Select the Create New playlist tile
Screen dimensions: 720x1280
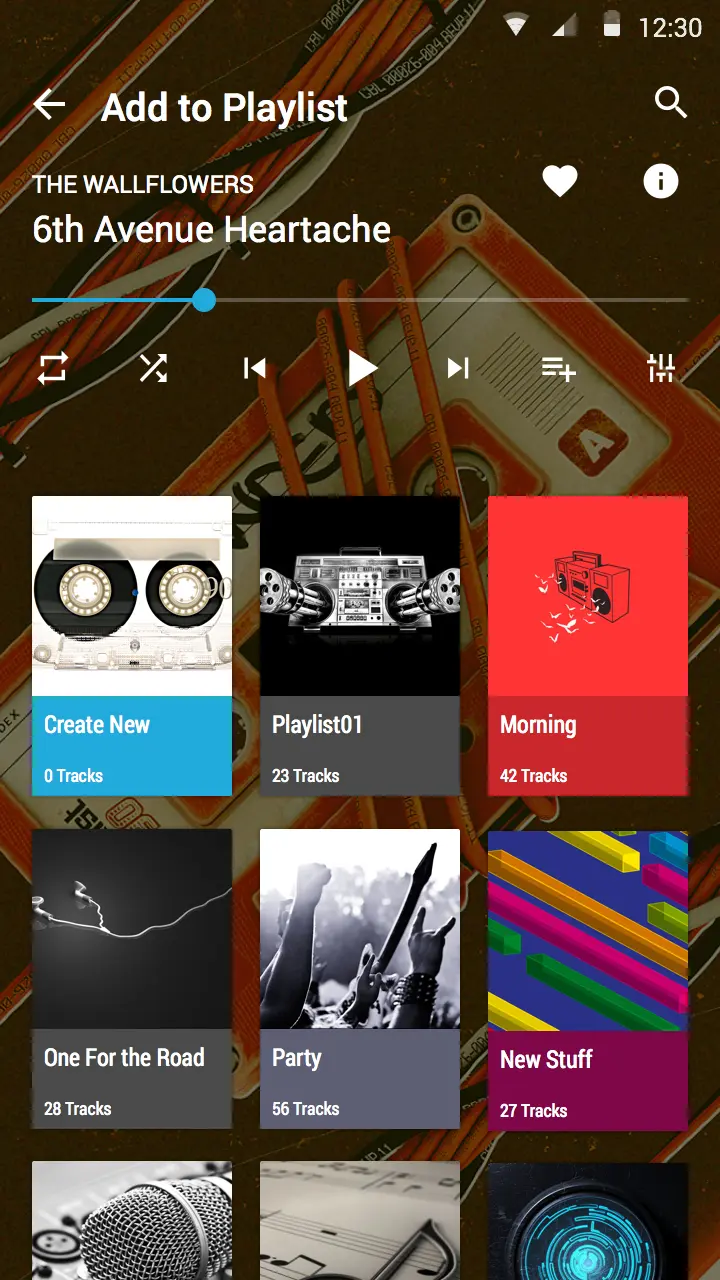click(x=132, y=646)
